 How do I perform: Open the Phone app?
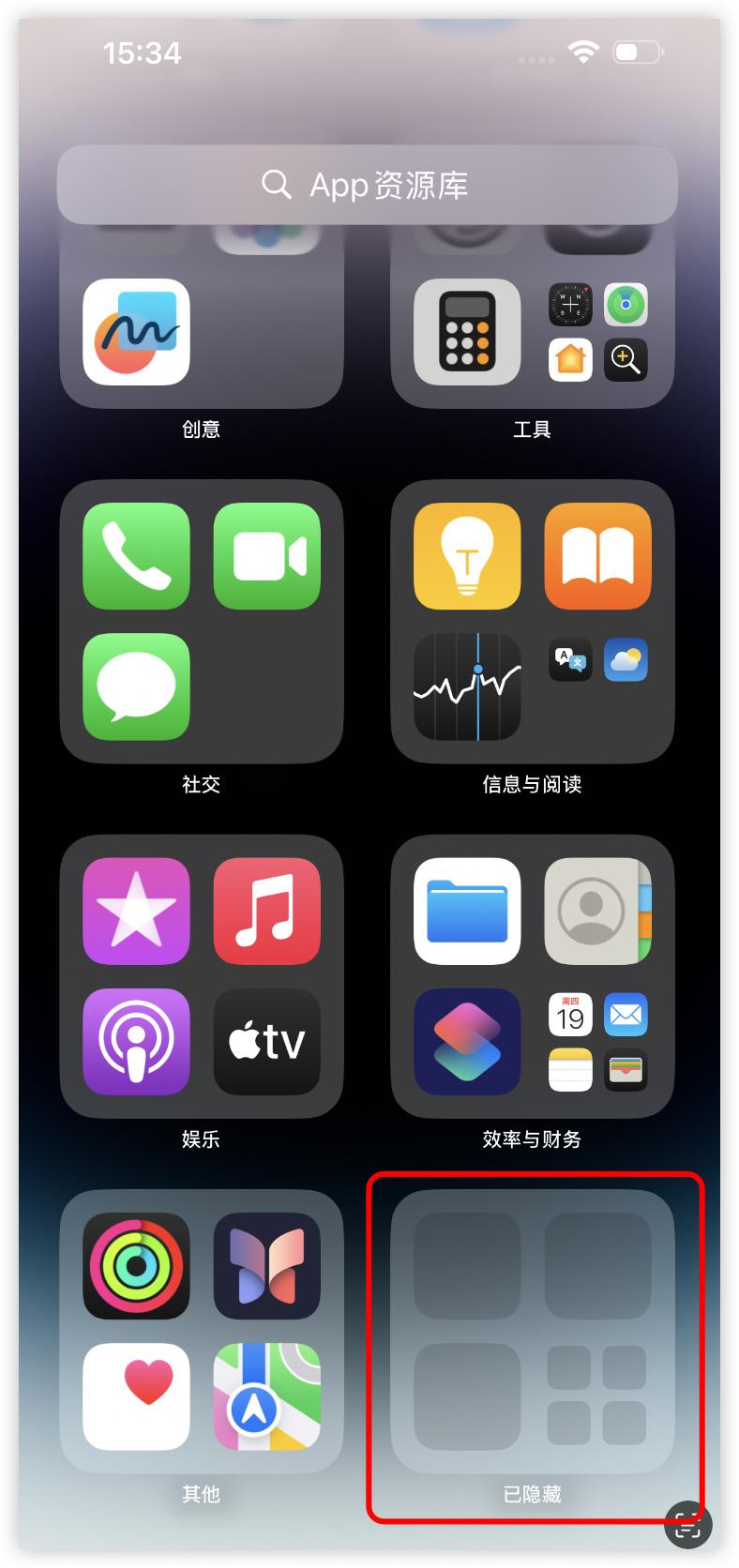coord(136,556)
